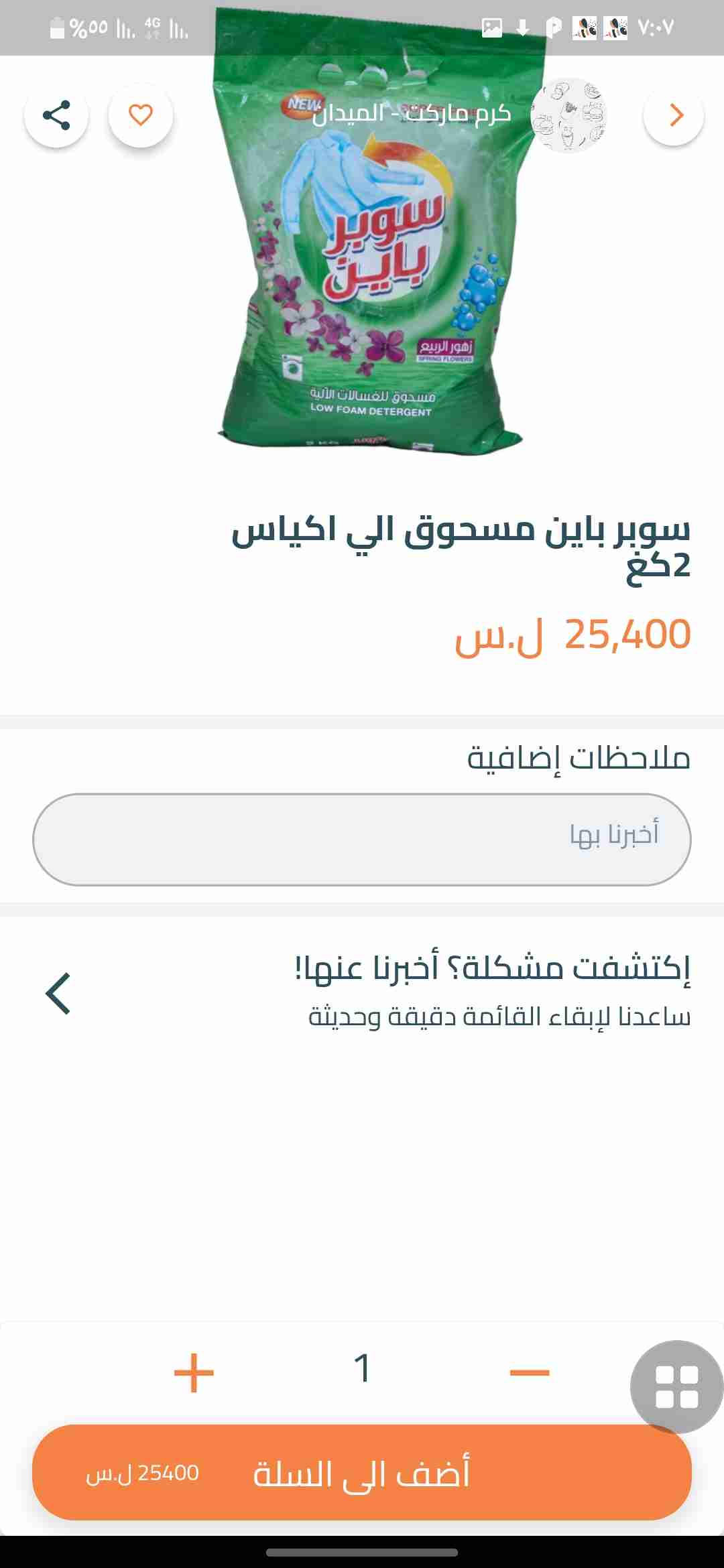Add the product to favorites

coord(141,115)
